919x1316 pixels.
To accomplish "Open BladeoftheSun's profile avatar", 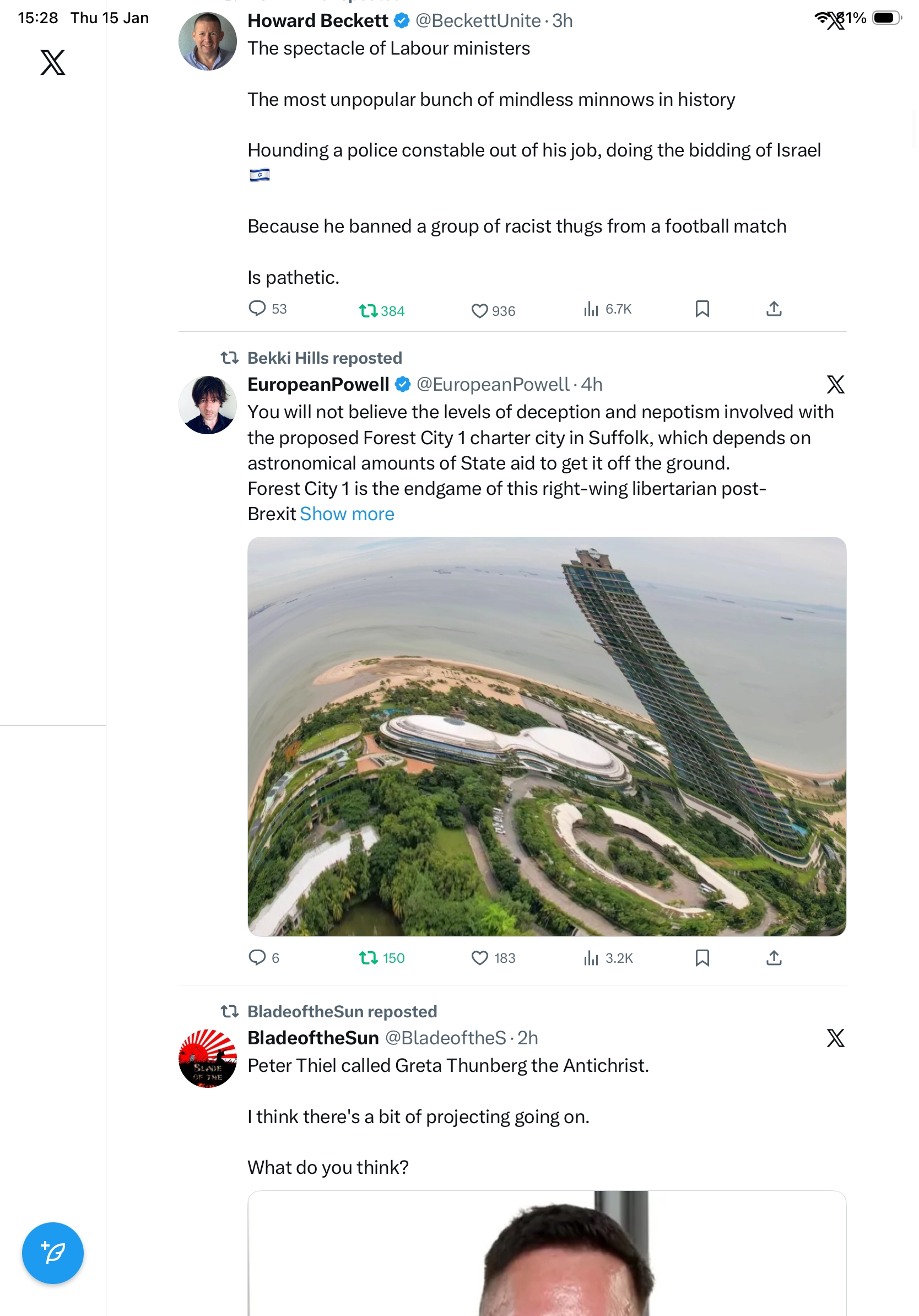I will click(207, 1058).
